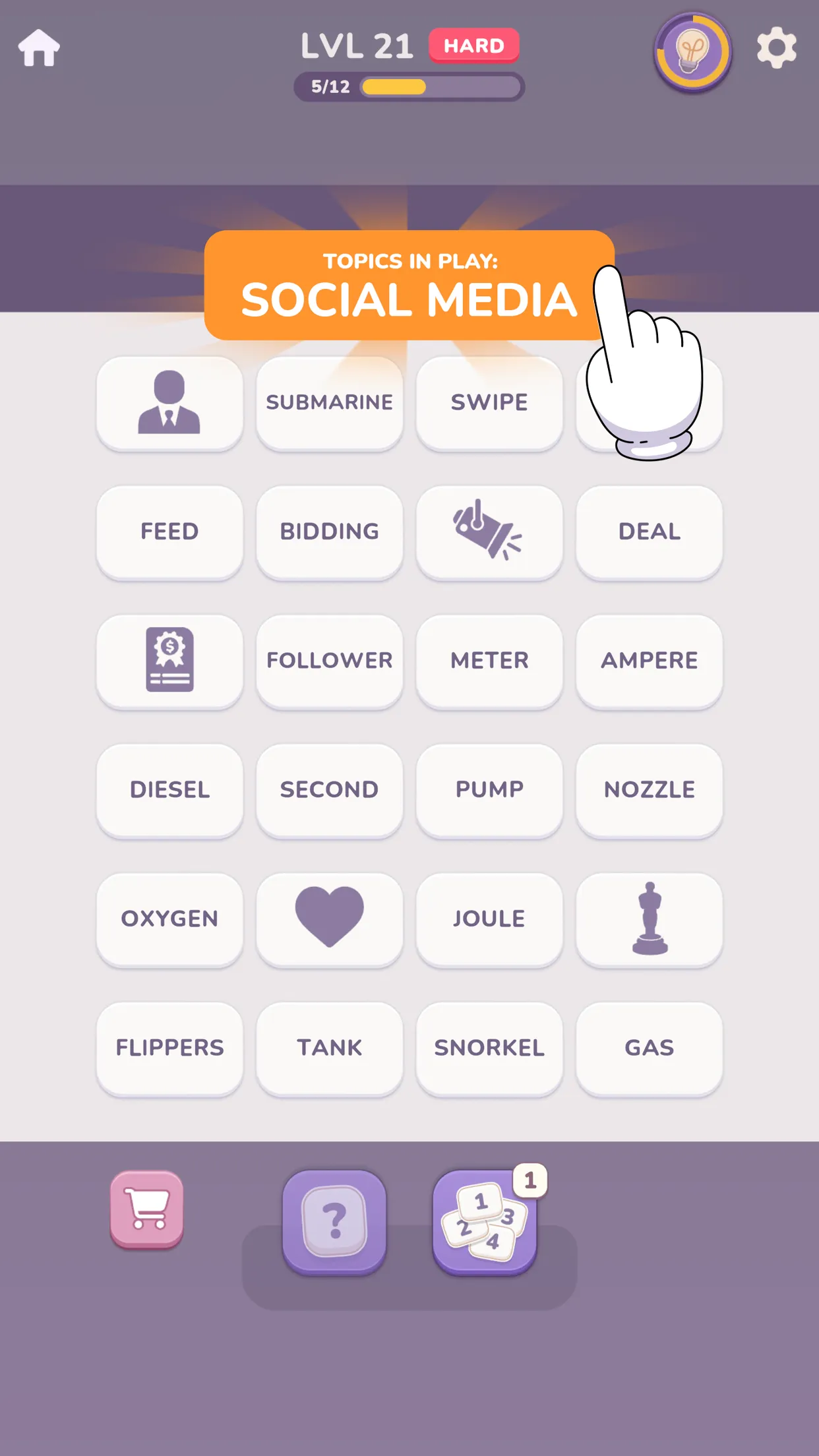Select the DIESEL tile
This screenshot has height=1456, width=819.
tap(169, 790)
